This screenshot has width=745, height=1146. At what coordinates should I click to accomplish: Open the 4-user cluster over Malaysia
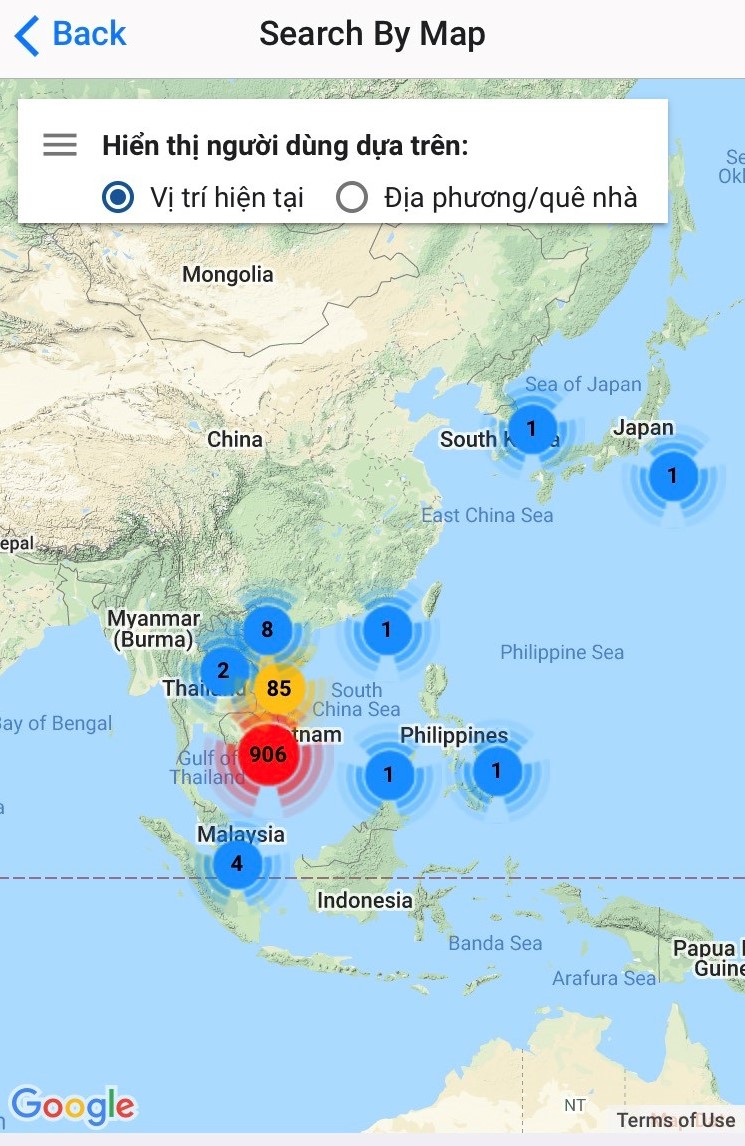pyautogui.click(x=237, y=863)
